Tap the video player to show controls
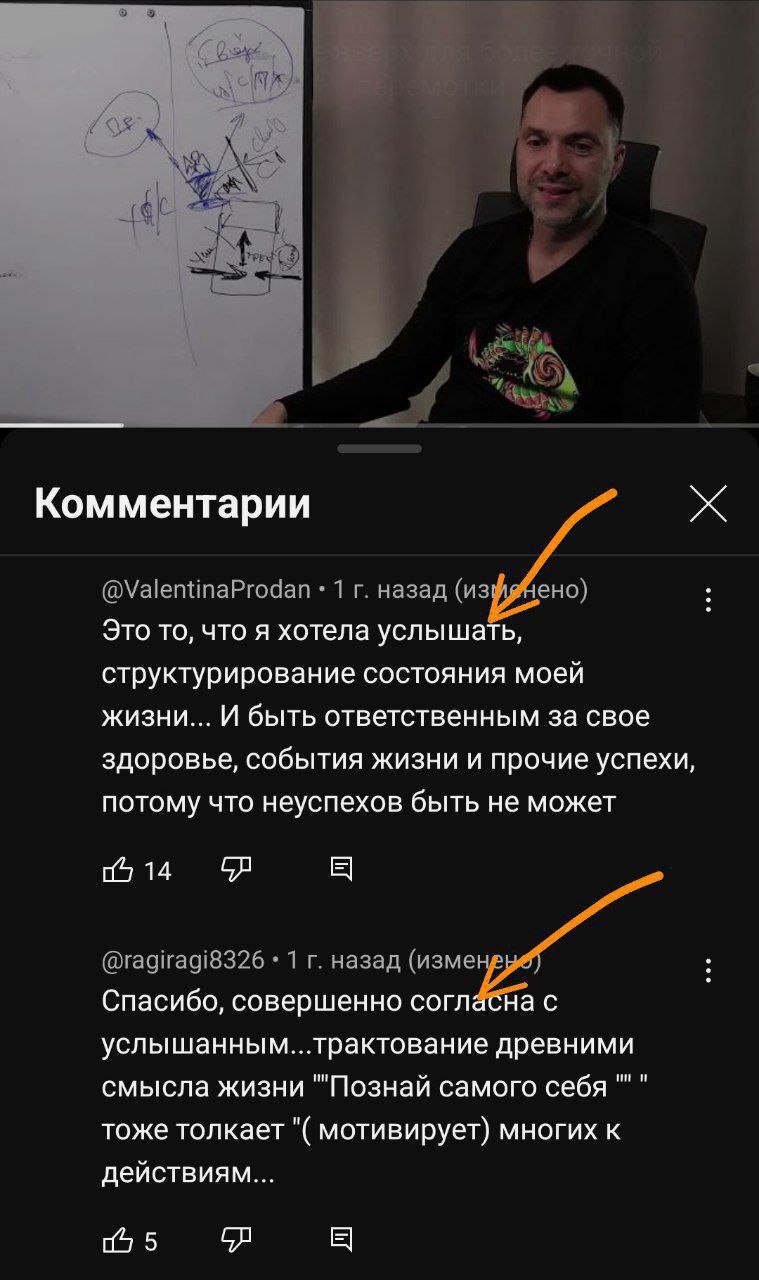Viewport: 759px width, 1280px height. click(x=379, y=212)
